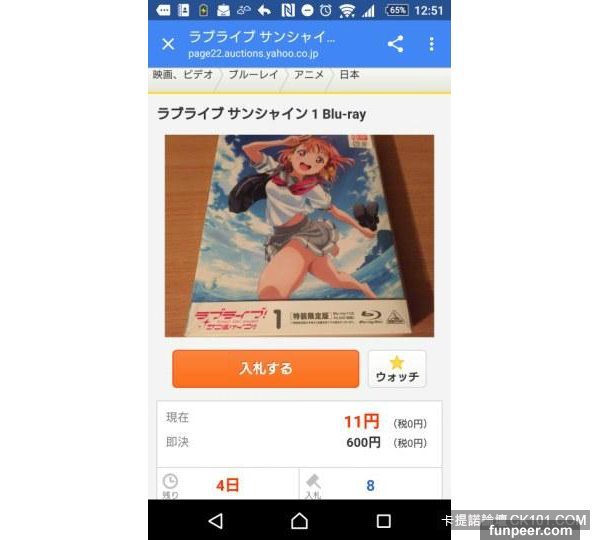600x540 pixels.
Task: Open the アニメ breadcrumb category
Action: coord(309,75)
